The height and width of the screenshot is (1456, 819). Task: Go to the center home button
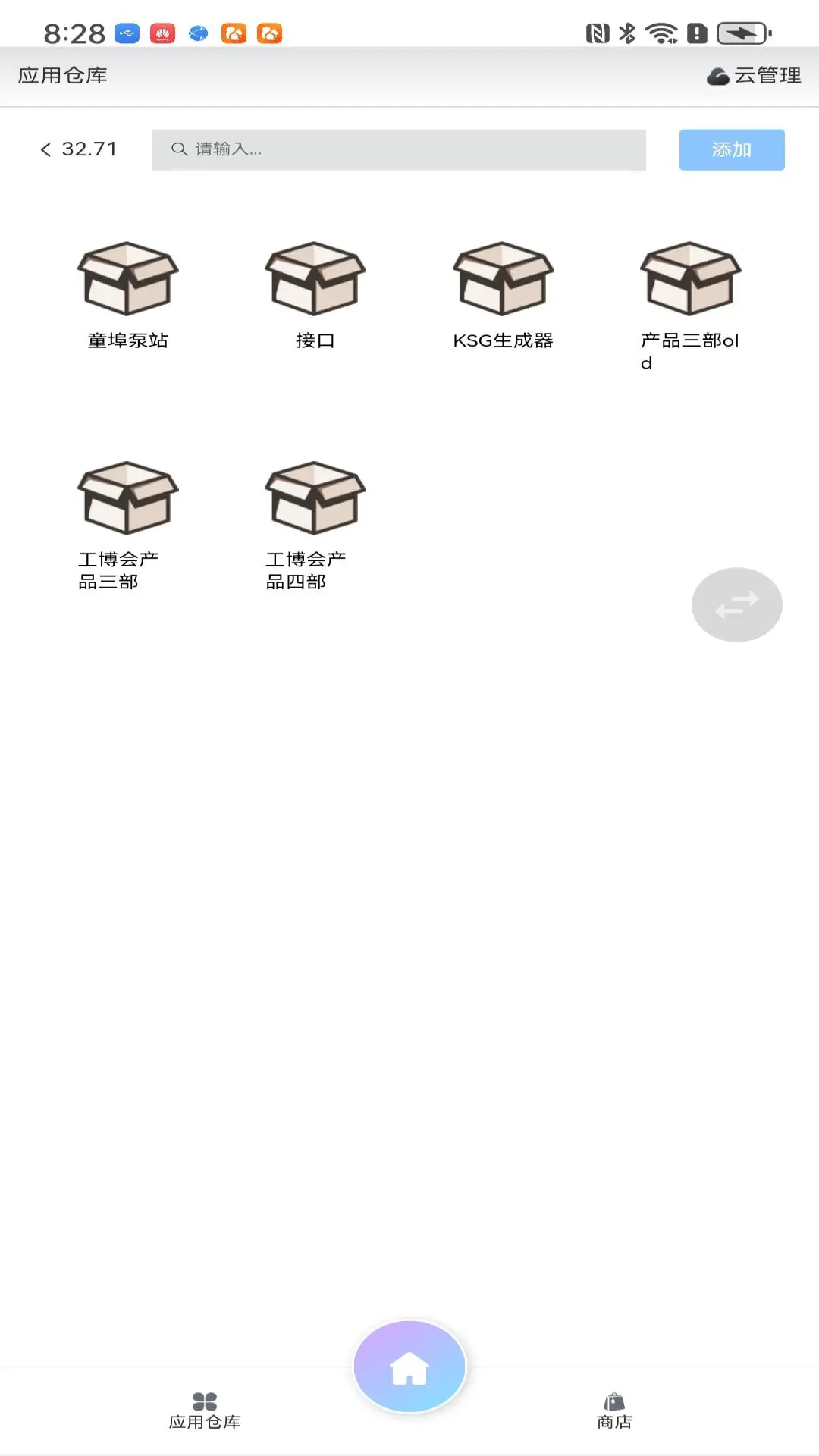[x=409, y=1367]
